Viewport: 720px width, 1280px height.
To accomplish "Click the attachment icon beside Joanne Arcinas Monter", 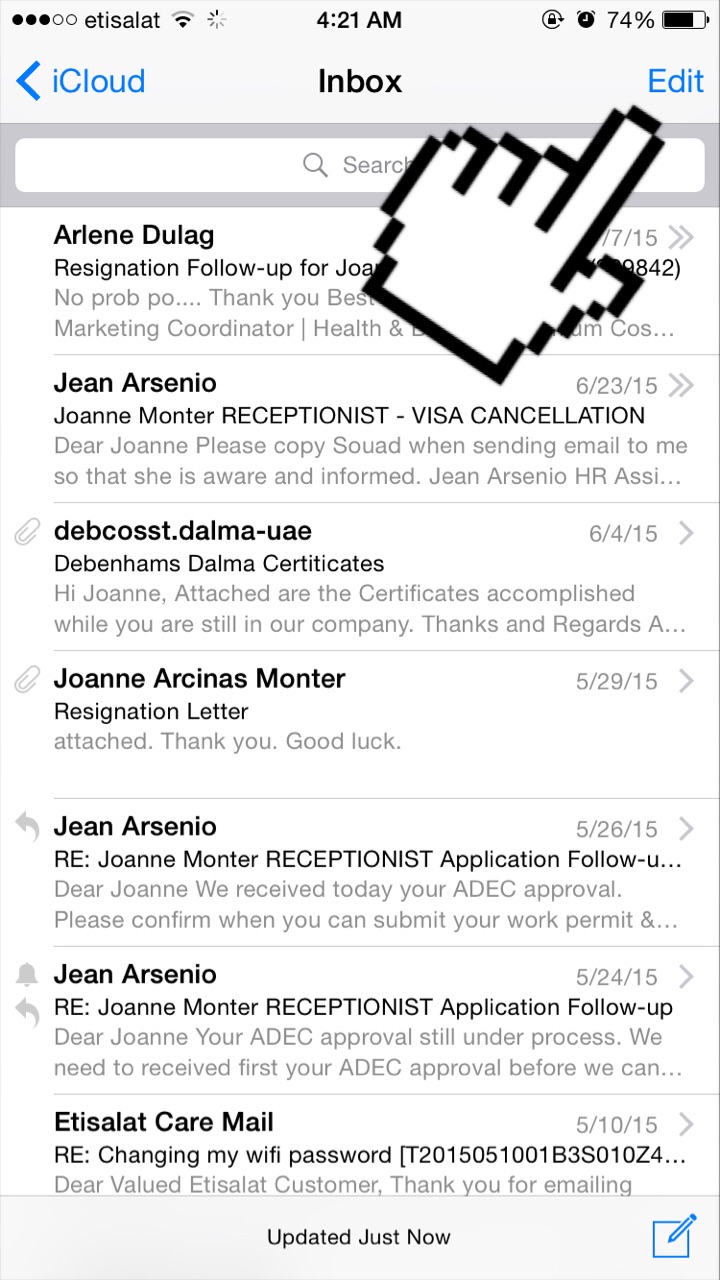I will 25,679.
